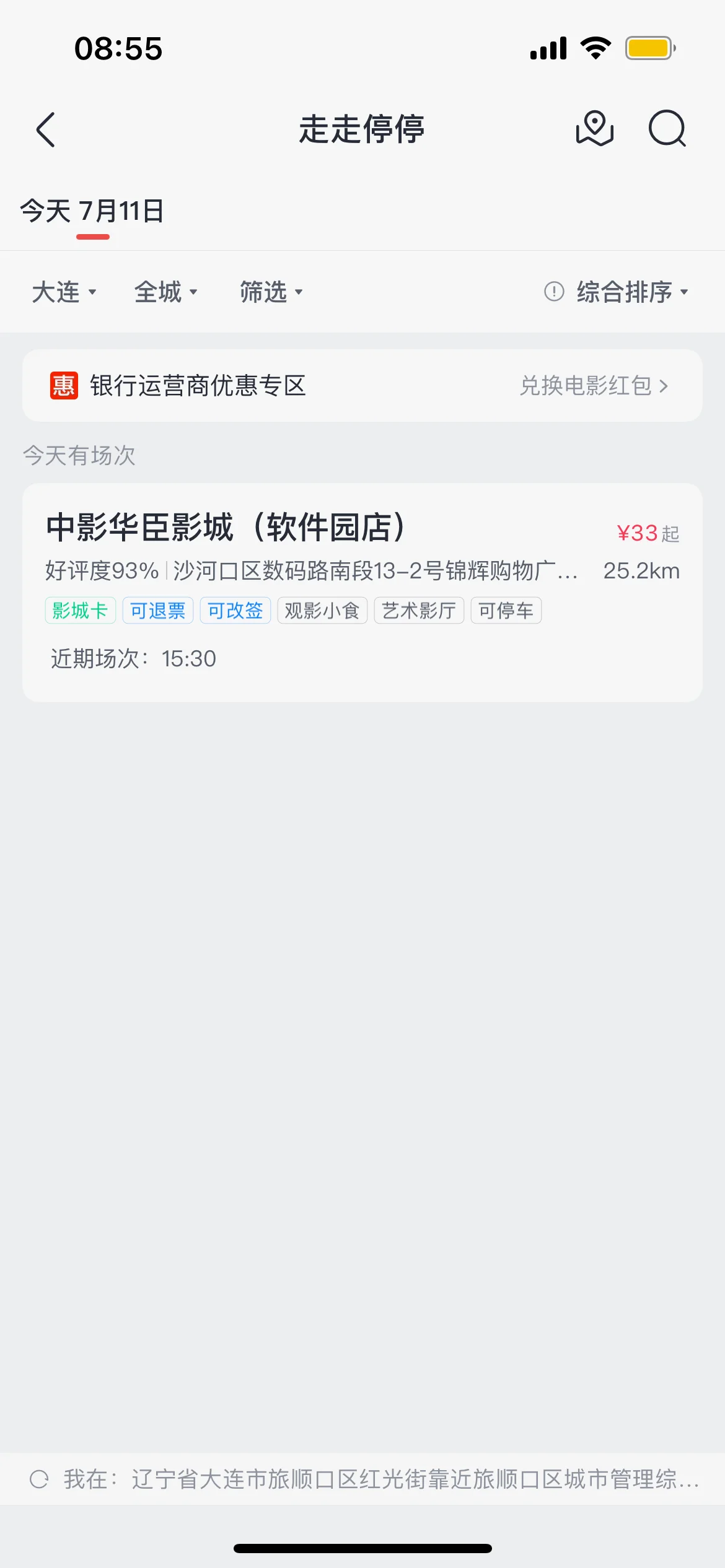Expand the 大连 city dropdown
Viewport: 725px width, 1568px height.
click(x=64, y=292)
